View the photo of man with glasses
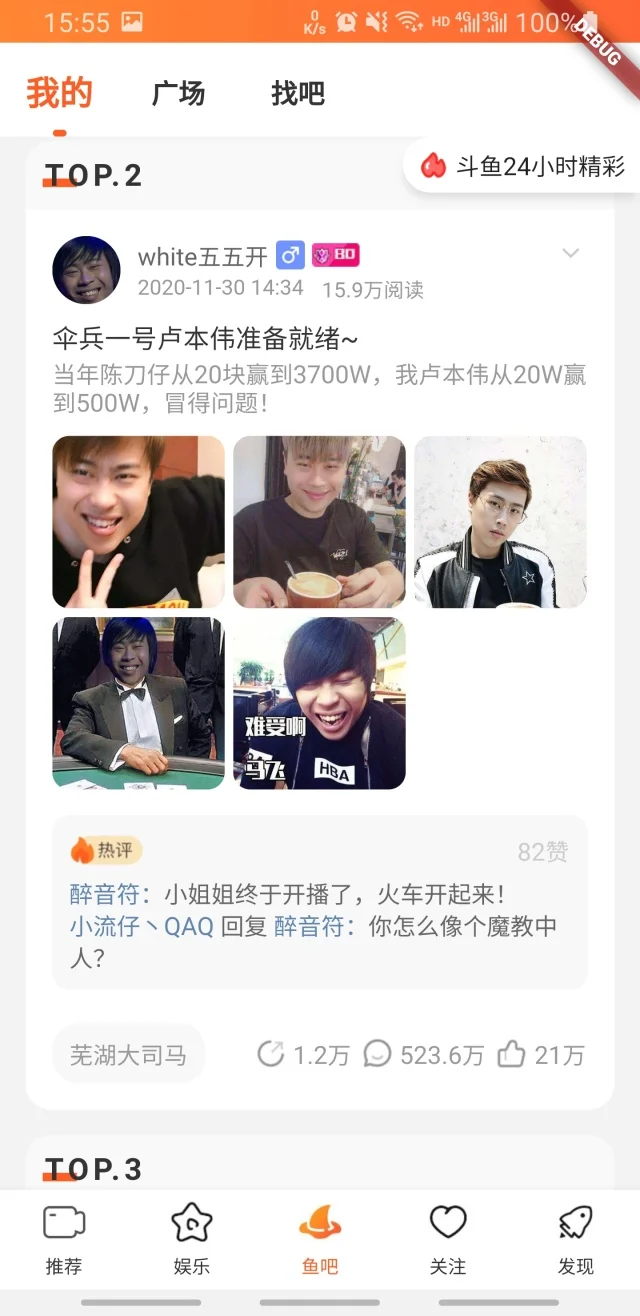The width and height of the screenshot is (640, 1316). [501, 522]
